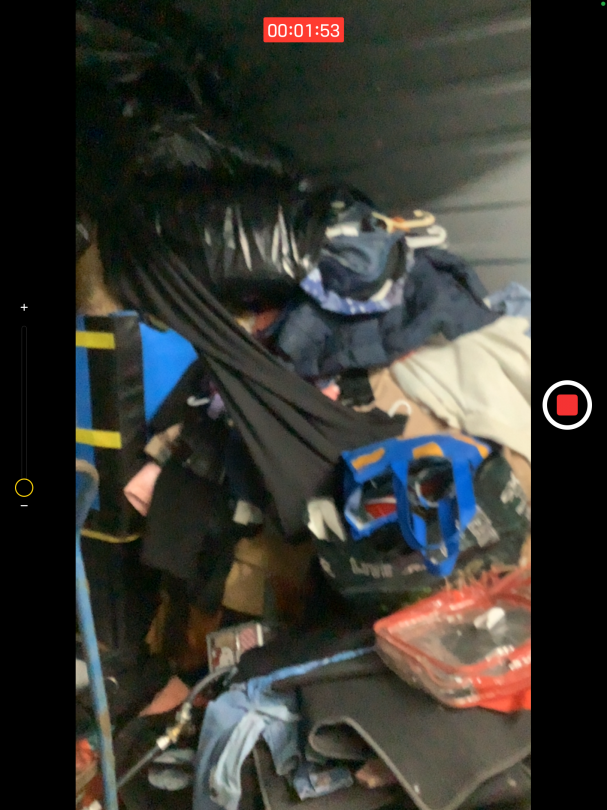The width and height of the screenshot is (607, 810).
Task: Stop the video recording
Action: pyautogui.click(x=567, y=405)
